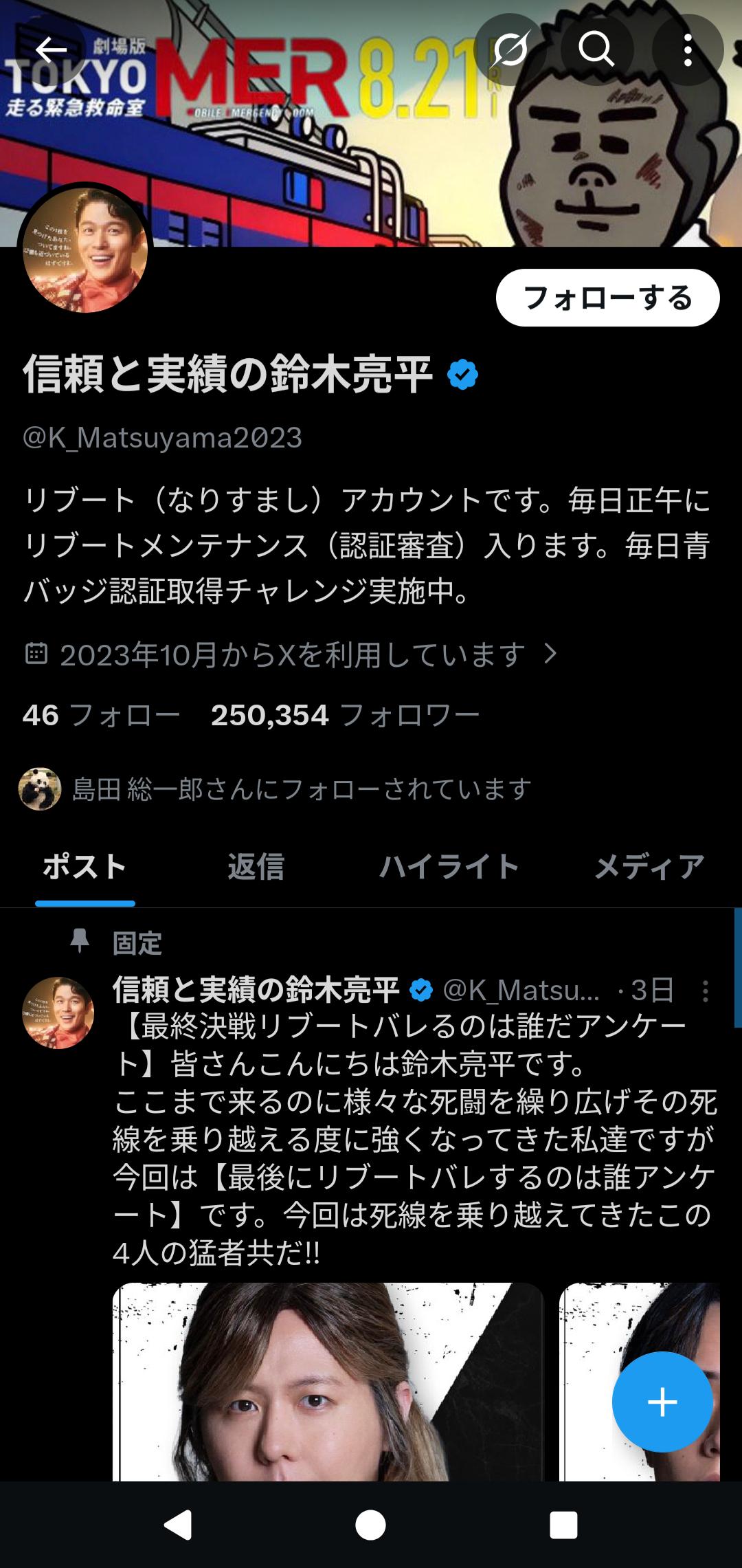742x1568 pixels.
Task: Compose a new post with the plus button
Action: point(662,1402)
